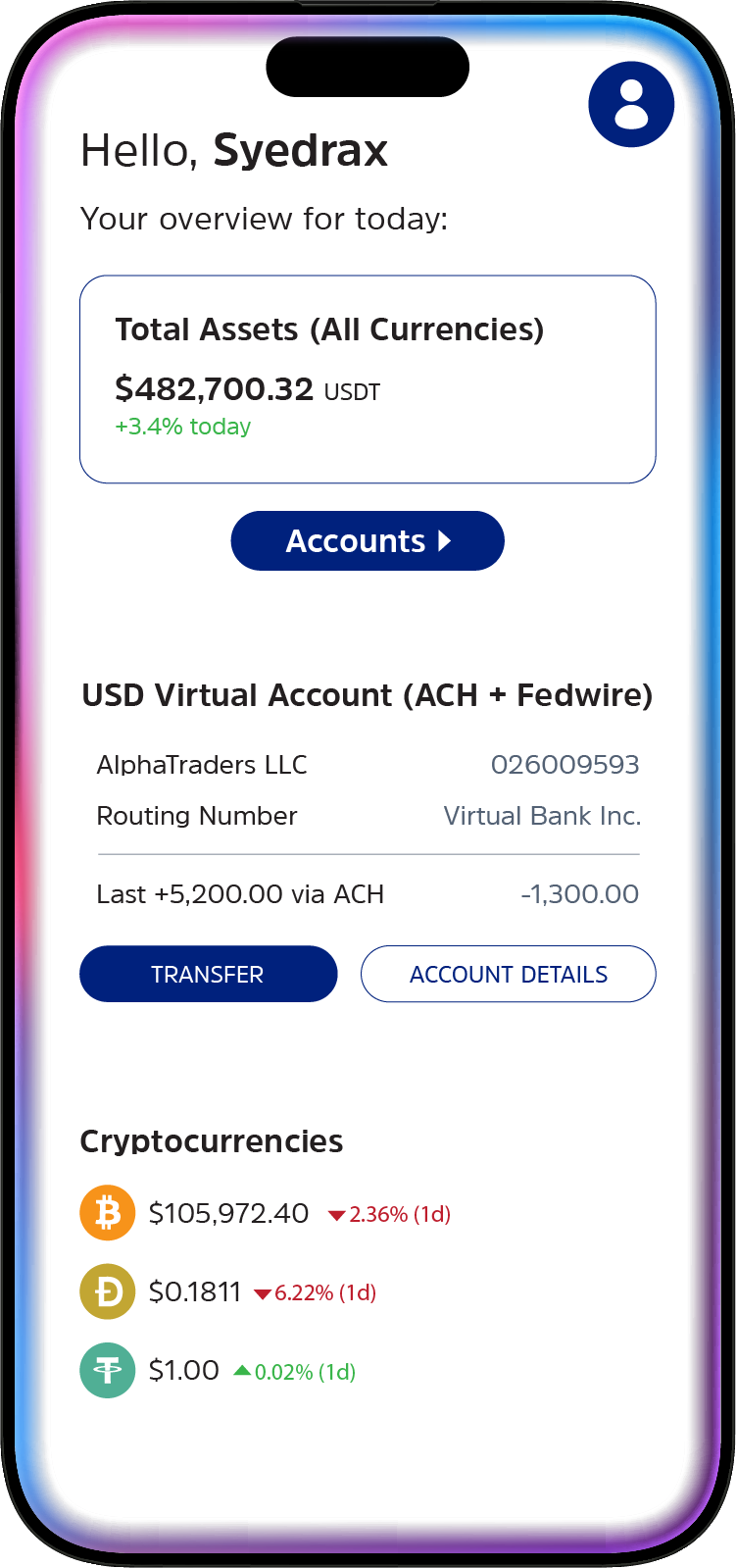The height and width of the screenshot is (1568, 736).
Task: Open the user profile icon
Action: tap(631, 105)
